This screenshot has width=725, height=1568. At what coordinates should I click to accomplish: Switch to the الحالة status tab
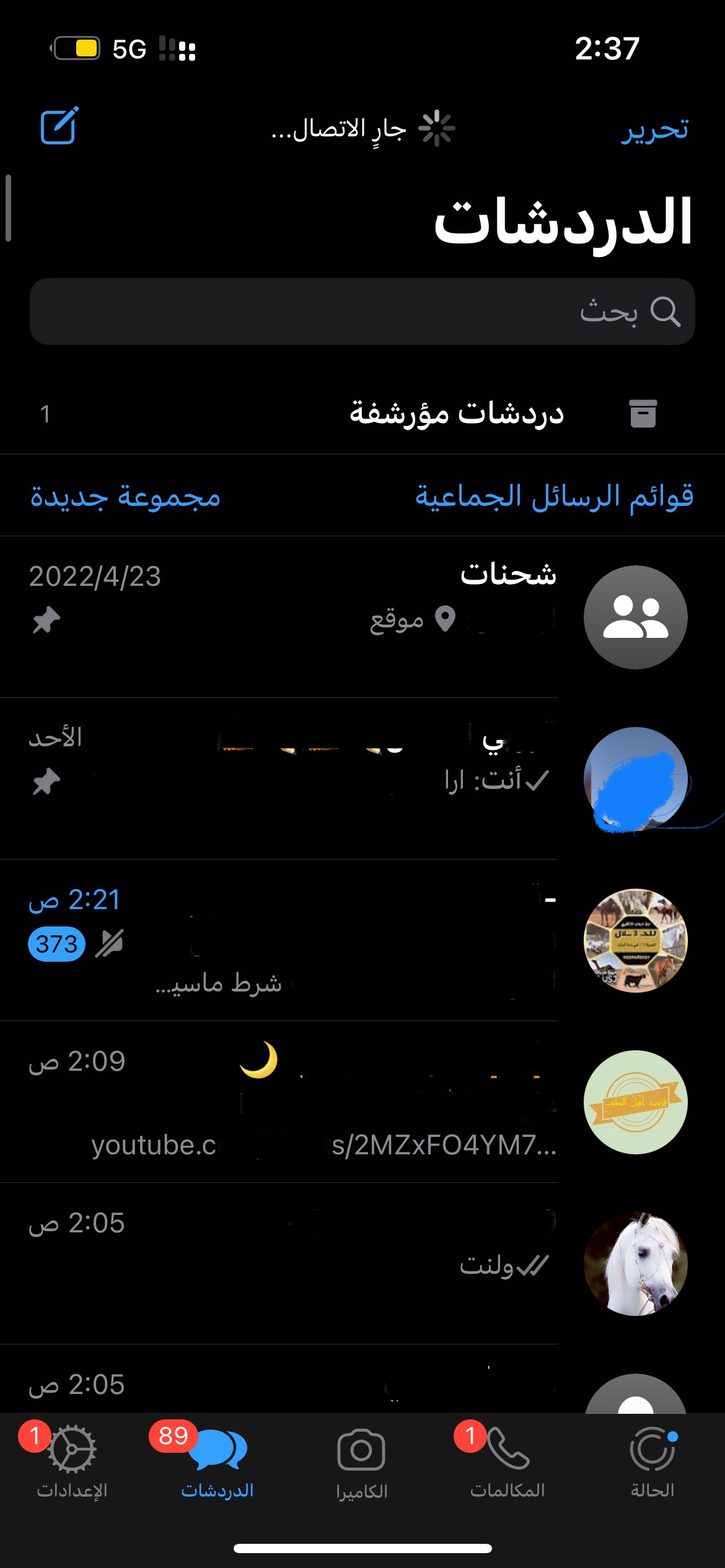tap(652, 1463)
